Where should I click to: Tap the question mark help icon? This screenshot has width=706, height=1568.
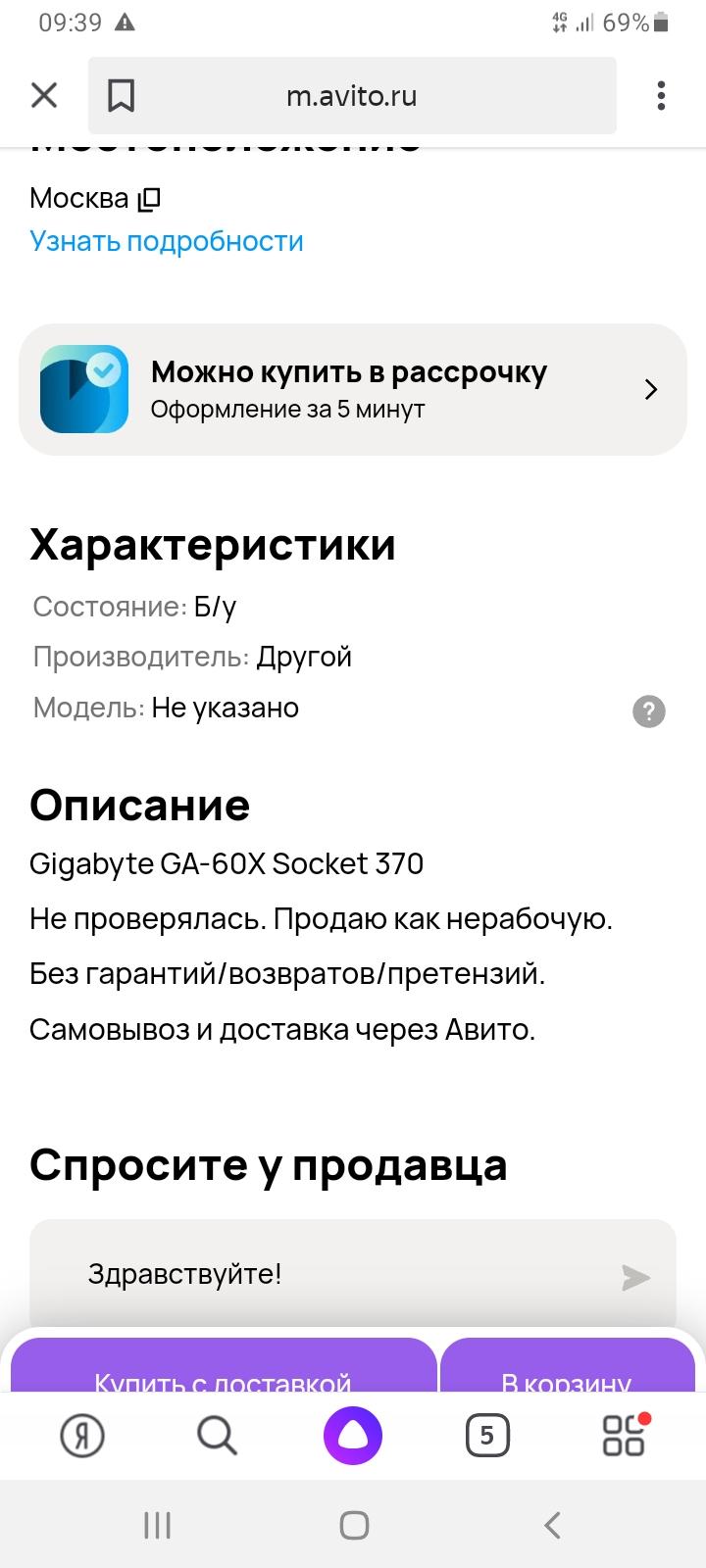point(648,711)
